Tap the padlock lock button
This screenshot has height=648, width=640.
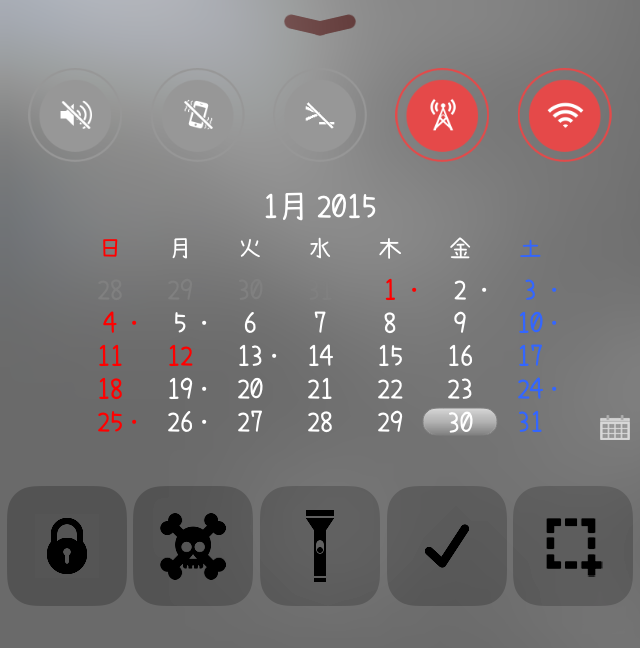point(67,546)
